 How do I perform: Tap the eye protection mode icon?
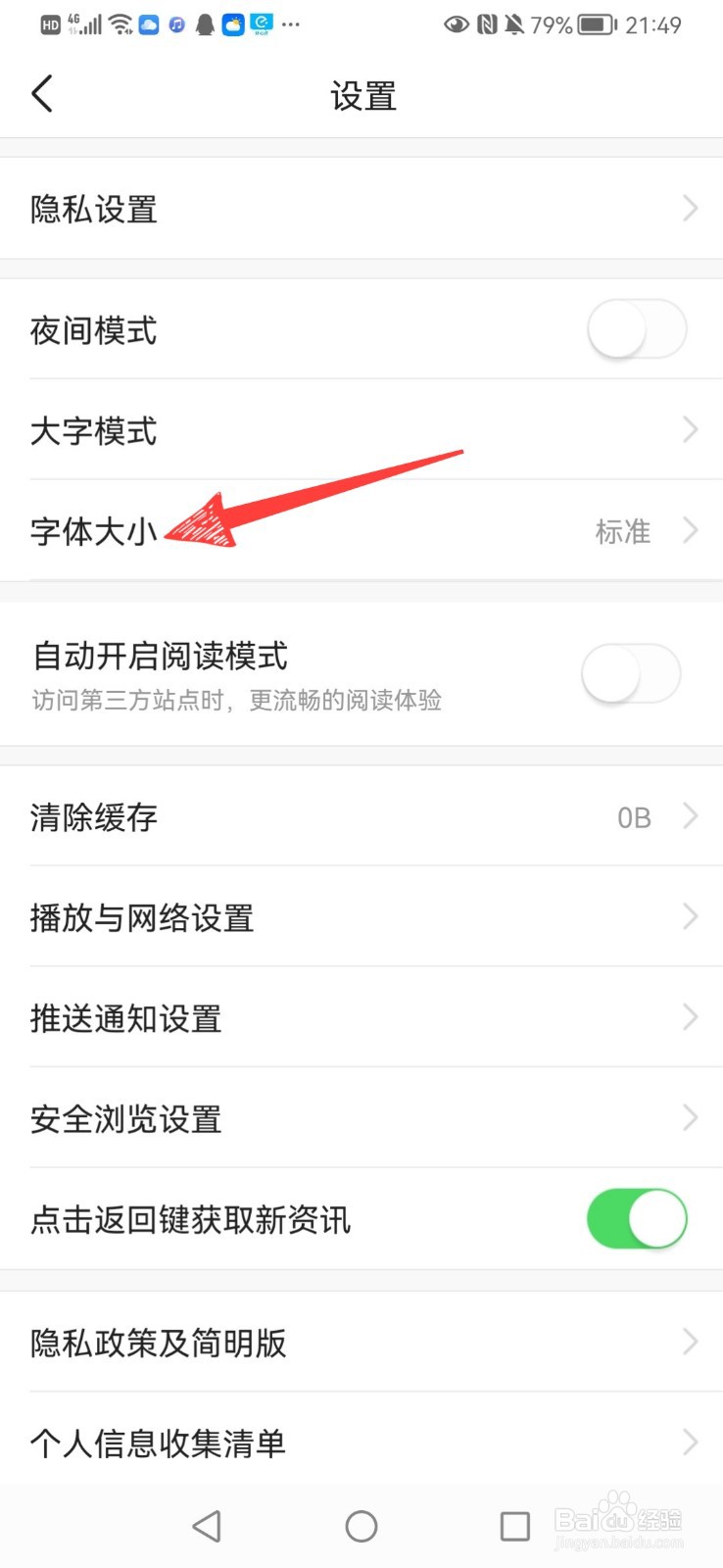456,24
